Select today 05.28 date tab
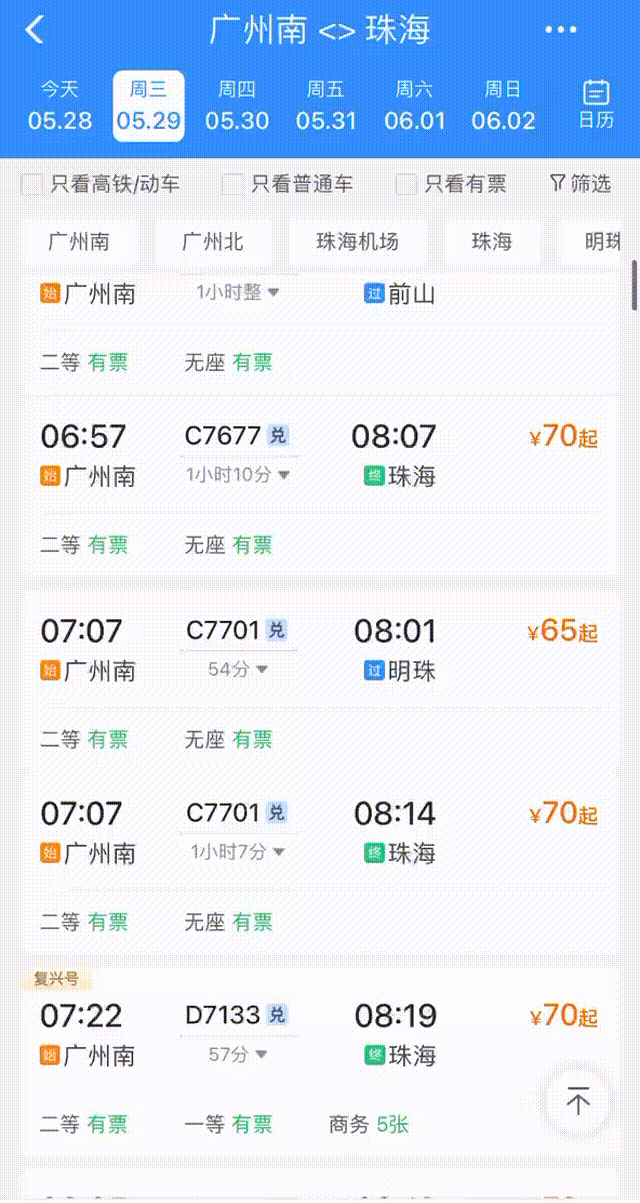This screenshot has width=640, height=1203. (x=60, y=106)
